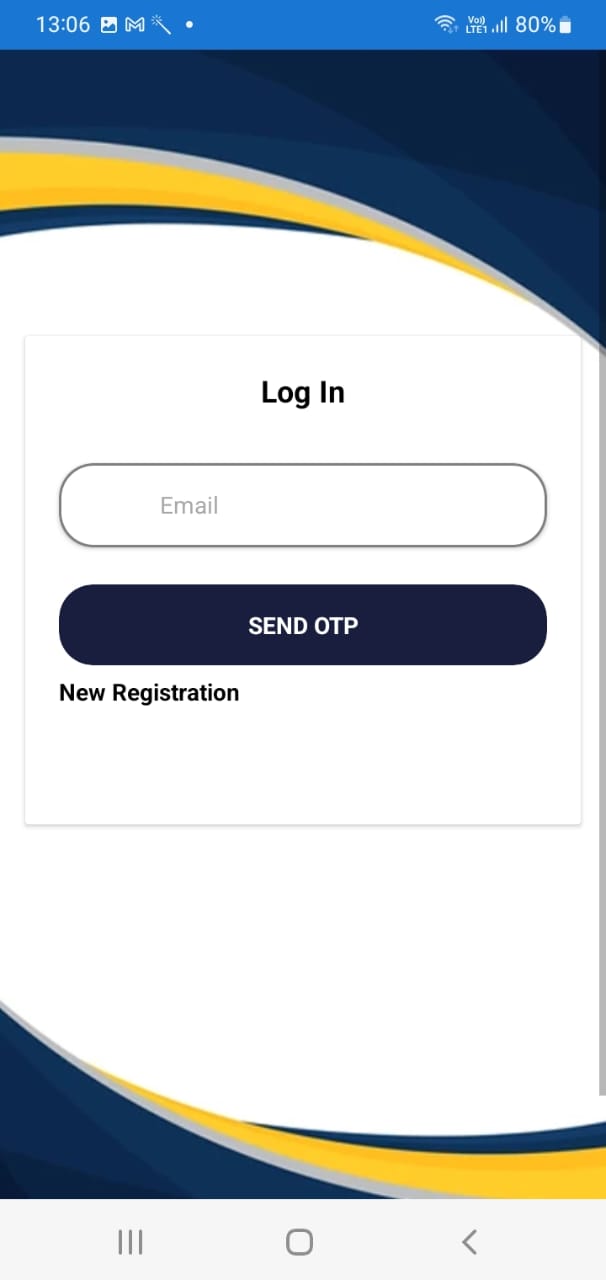Send the OTP code
This screenshot has width=606, height=1280.
[x=302, y=625]
